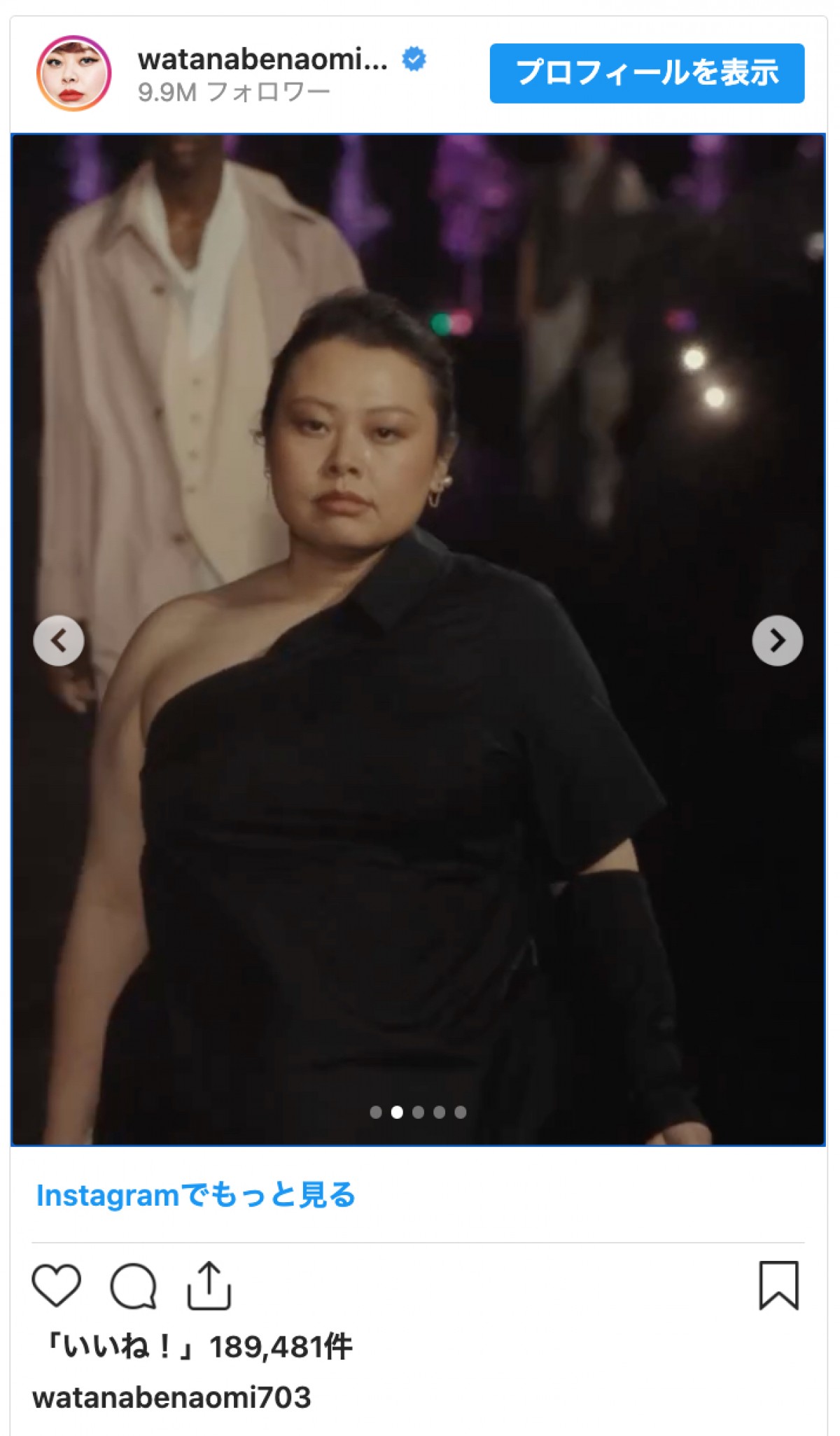Open the Instagramでもっと見る link
Viewport: 840px width, 1436px height.
tap(196, 1195)
